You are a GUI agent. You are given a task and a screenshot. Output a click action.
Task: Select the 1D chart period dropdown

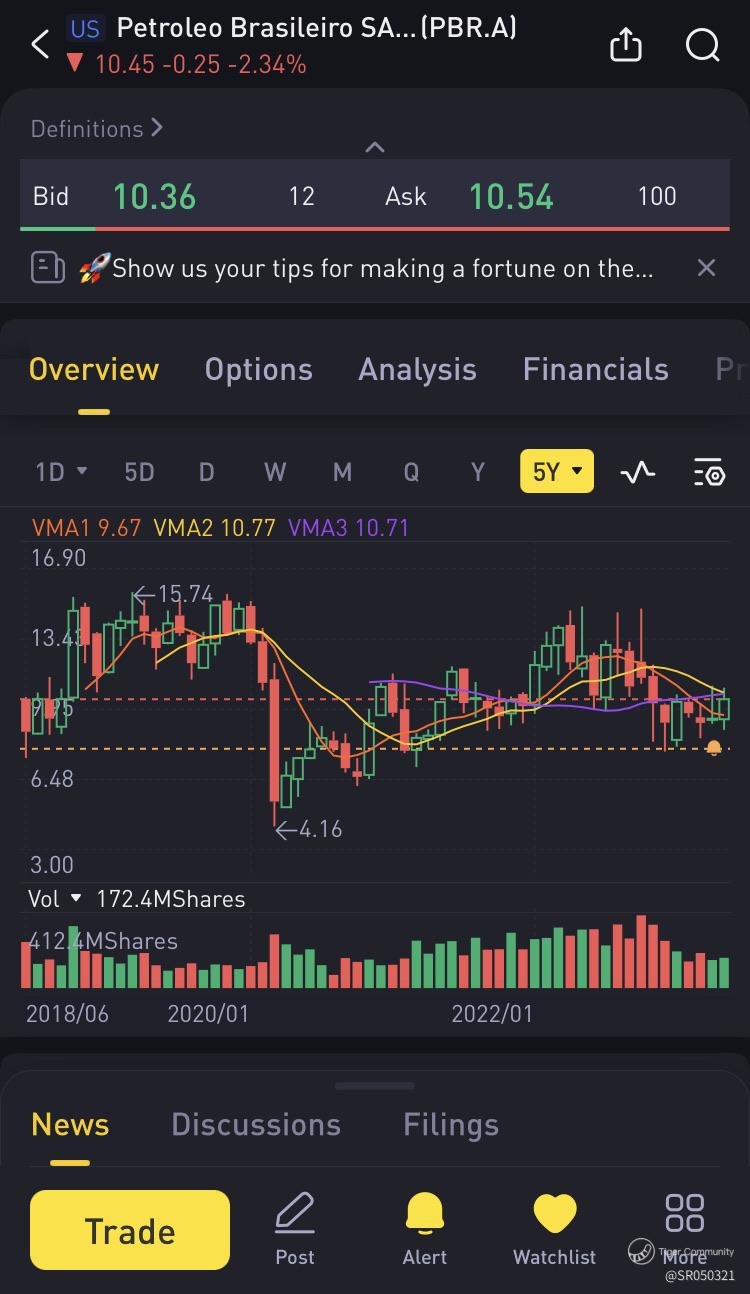click(x=62, y=471)
